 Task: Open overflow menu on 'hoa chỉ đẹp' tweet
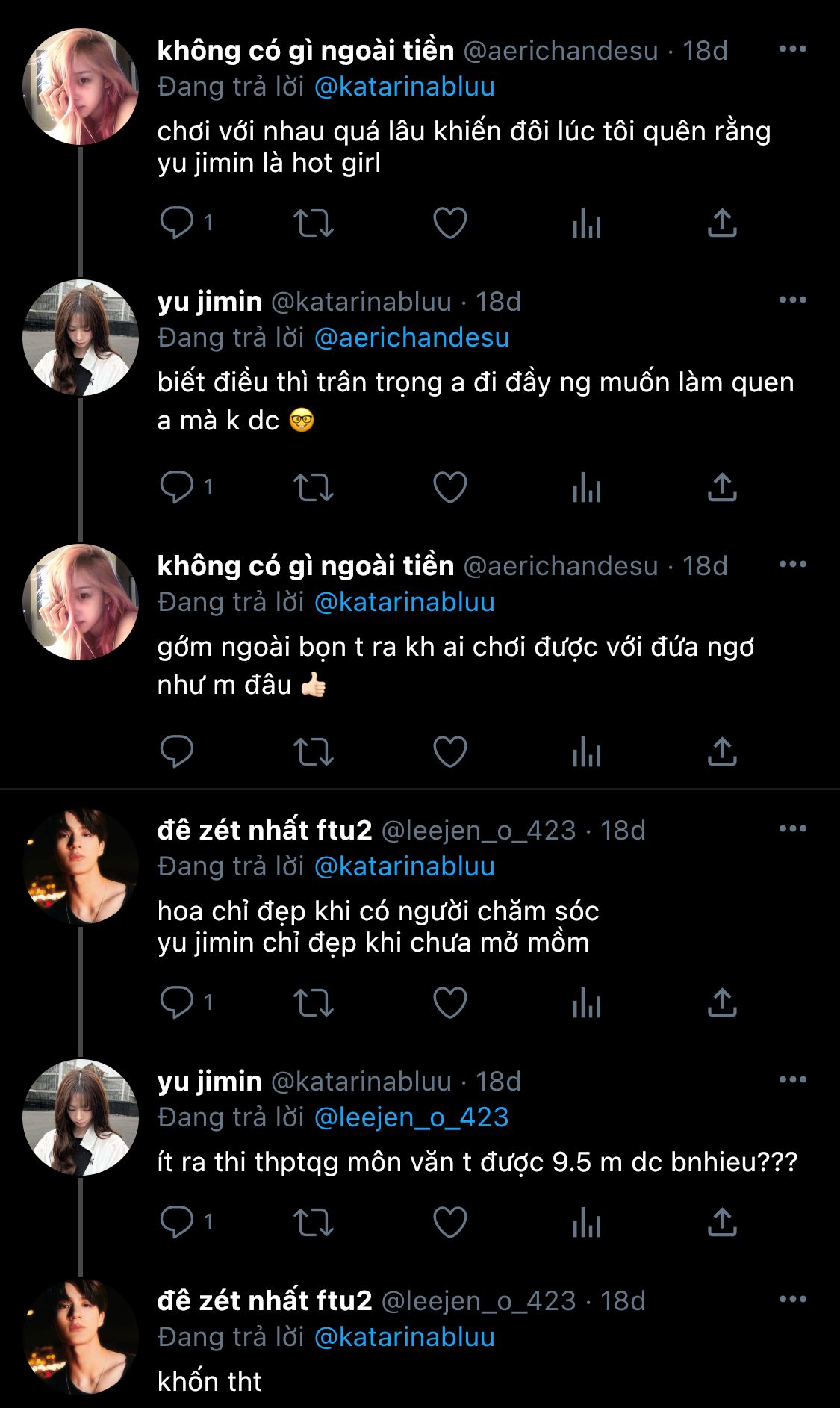pyautogui.click(x=791, y=828)
